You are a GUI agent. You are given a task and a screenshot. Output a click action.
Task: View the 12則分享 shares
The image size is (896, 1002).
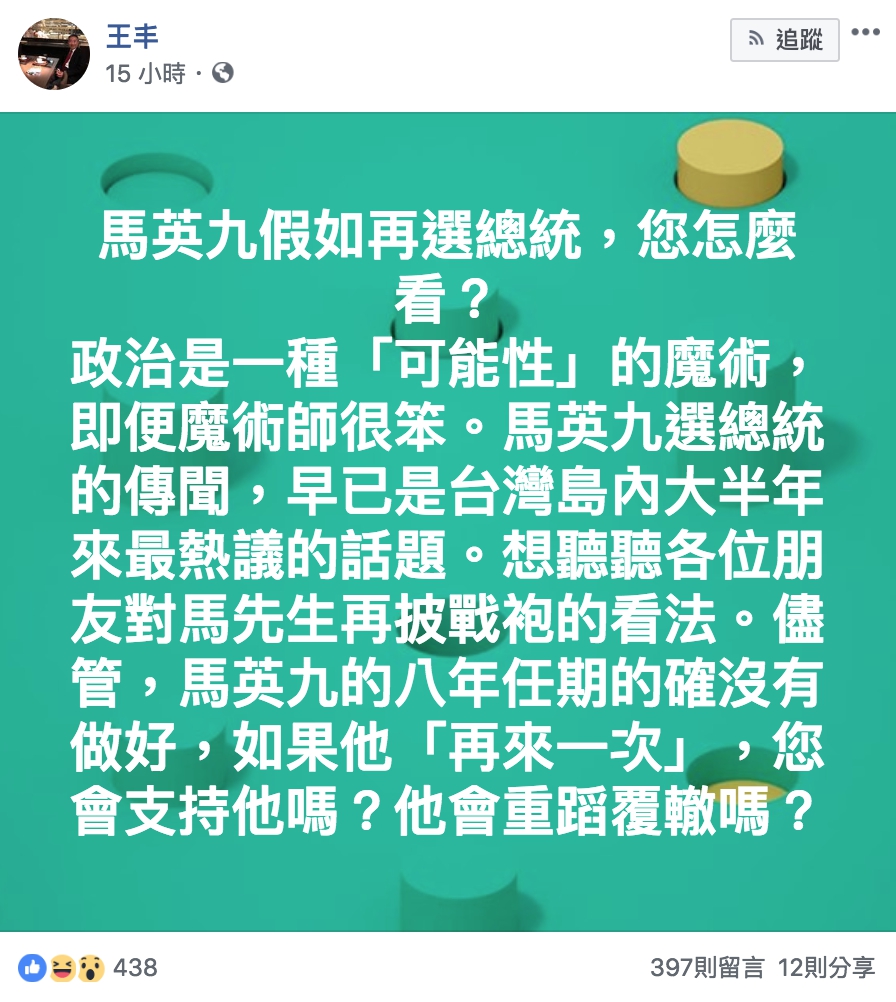pyautogui.click(x=827, y=967)
